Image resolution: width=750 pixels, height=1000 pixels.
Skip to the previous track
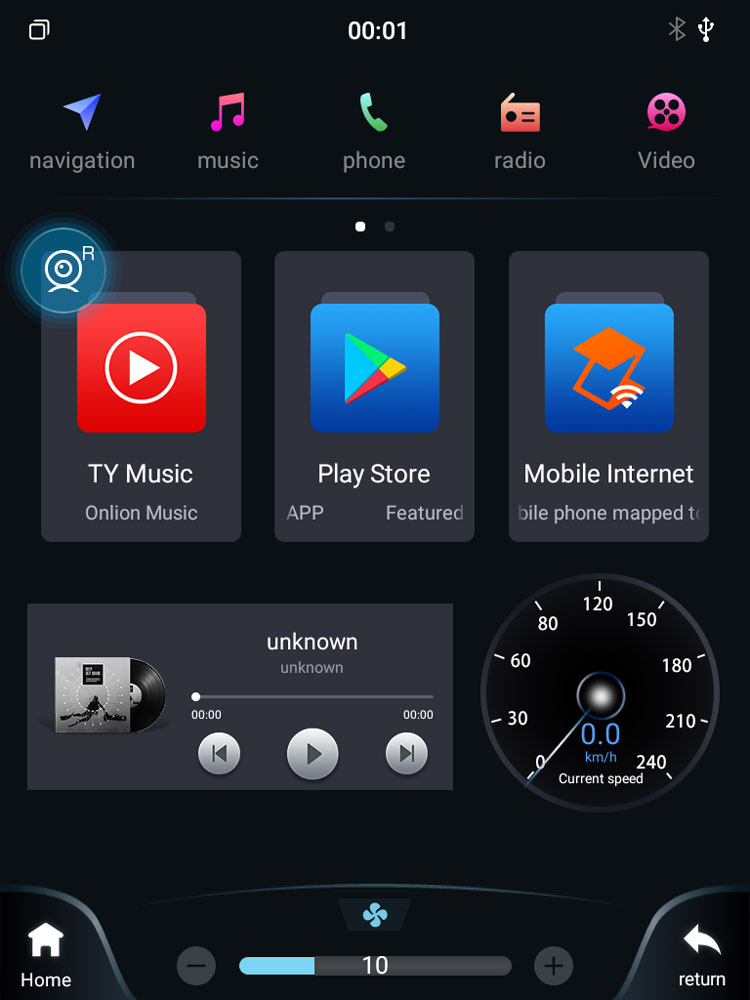(219, 754)
